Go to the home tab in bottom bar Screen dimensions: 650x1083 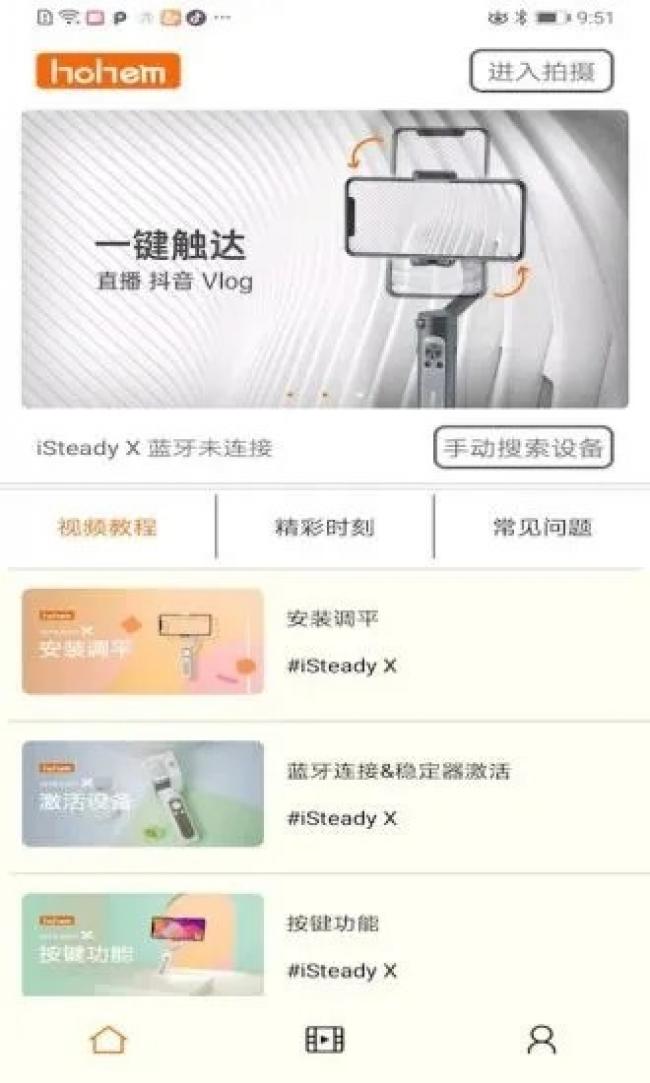click(x=108, y=1040)
